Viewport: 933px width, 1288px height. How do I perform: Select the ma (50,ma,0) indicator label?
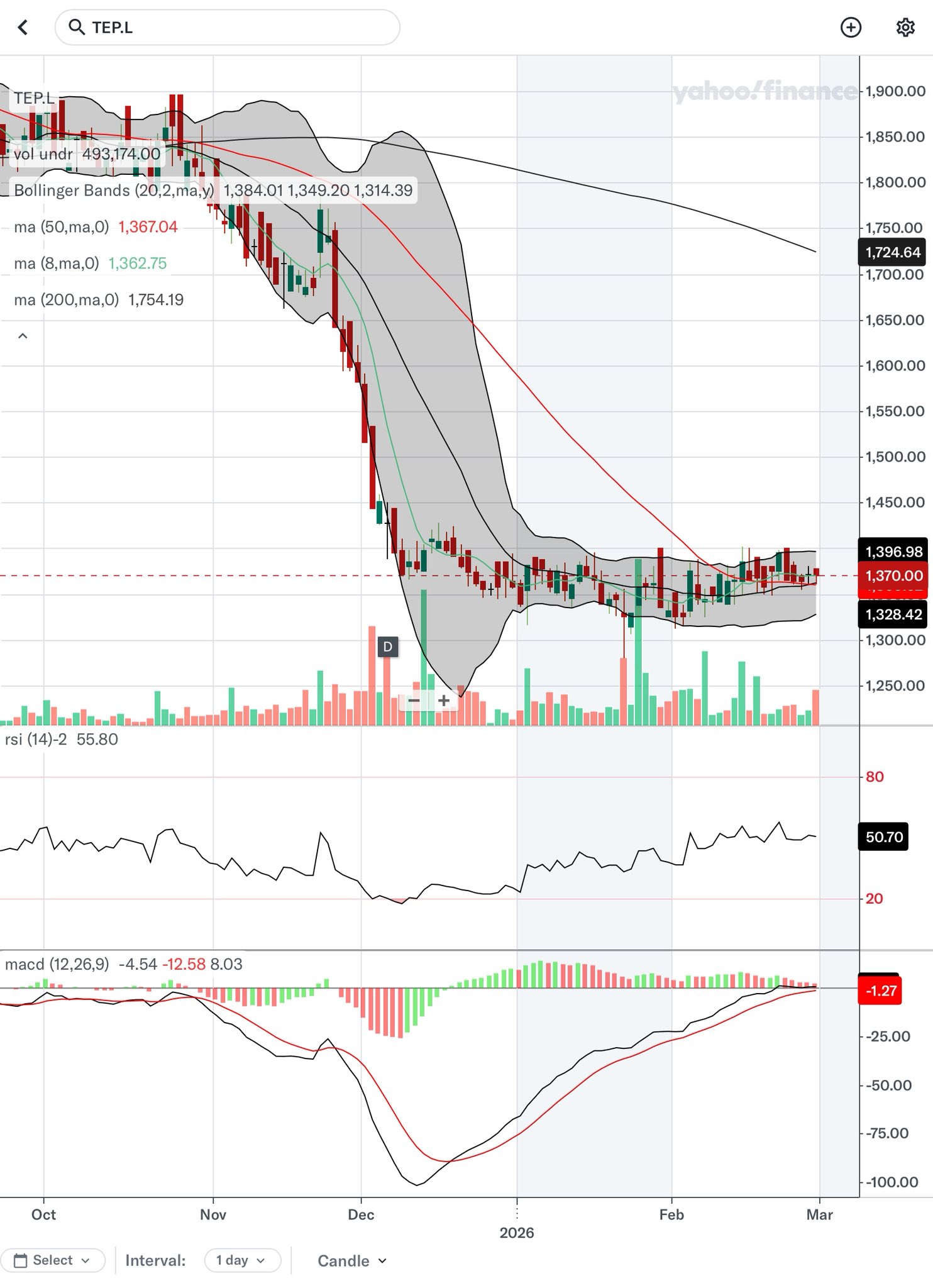62,227
